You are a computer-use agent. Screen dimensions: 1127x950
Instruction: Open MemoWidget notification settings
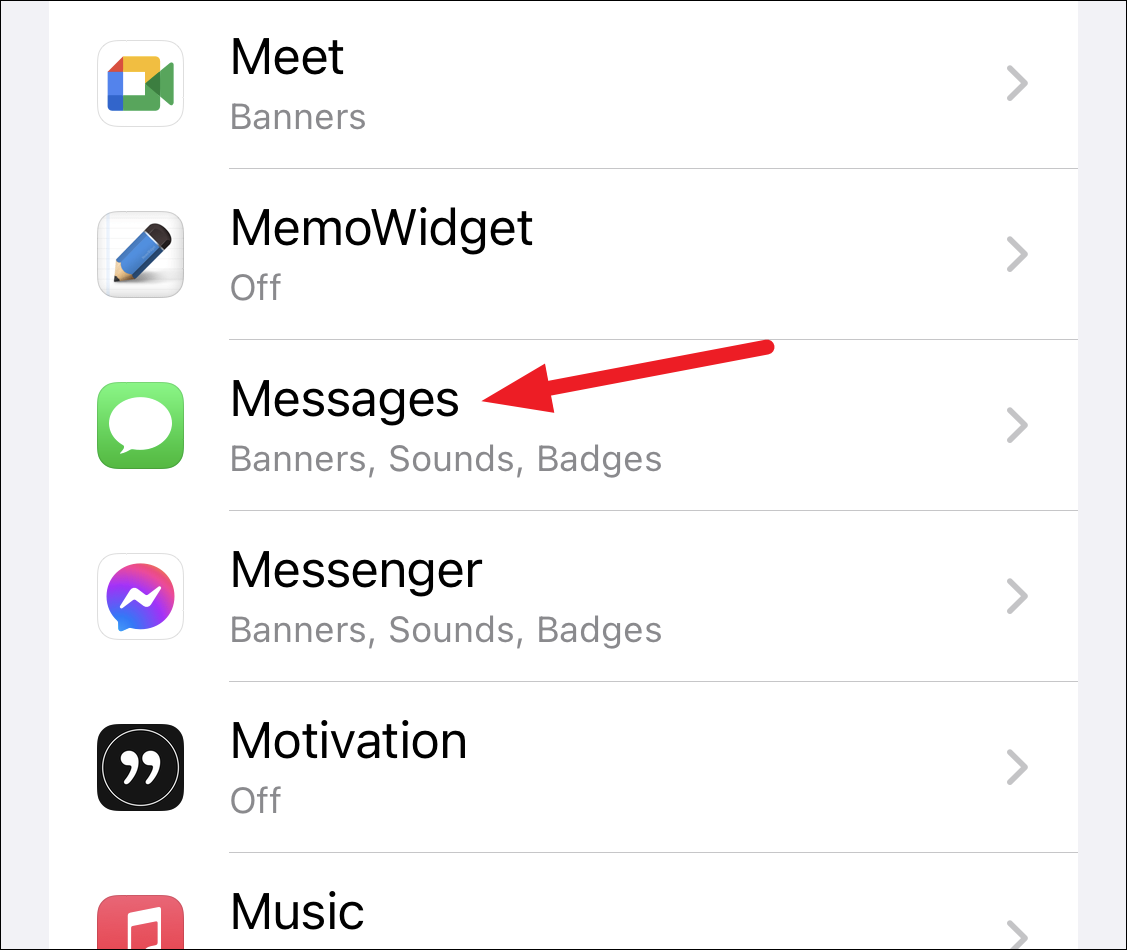(560, 254)
